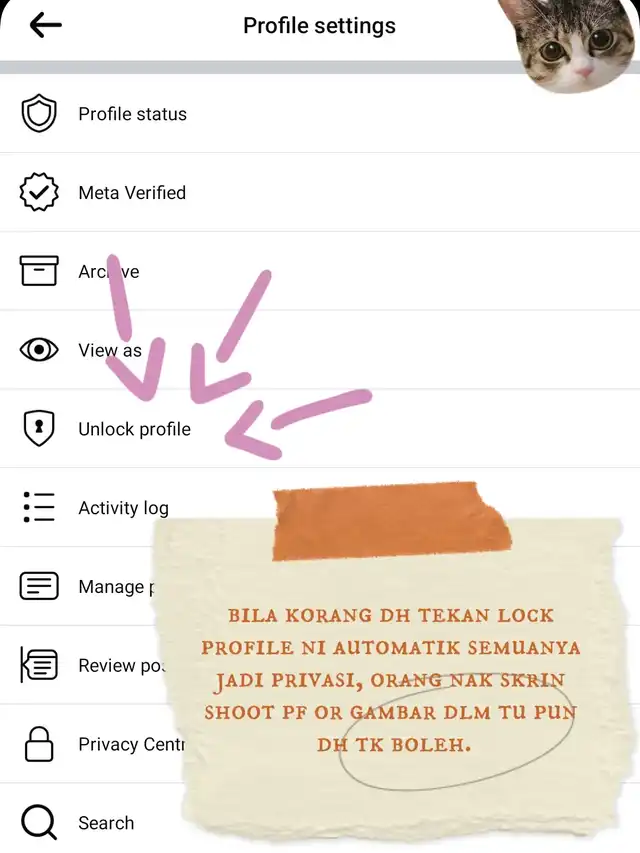Open Meta Verified settings
The width and height of the screenshot is (640, 853).
[x=132, y=192]
